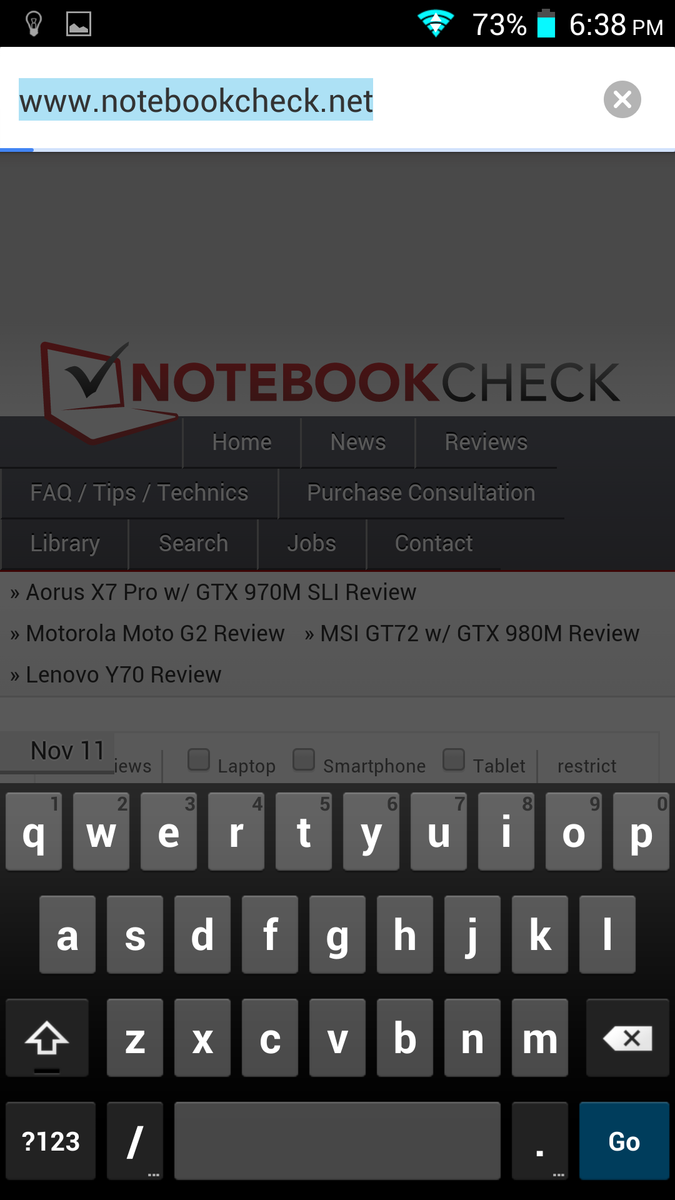Open the Reviews section

point(486,442)
